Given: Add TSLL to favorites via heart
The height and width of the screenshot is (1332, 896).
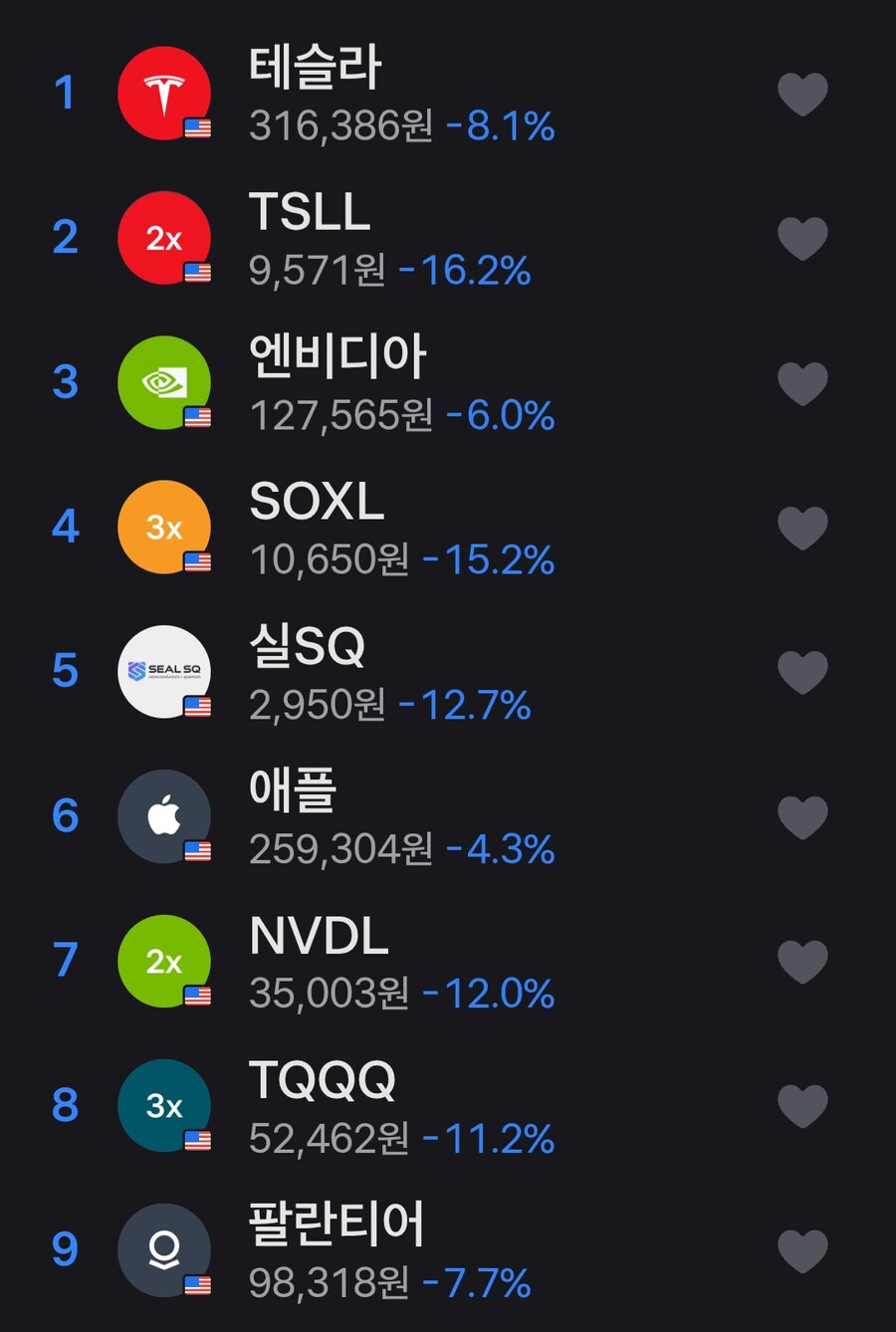Looking at the screenshot, I should tap(801, 239).
